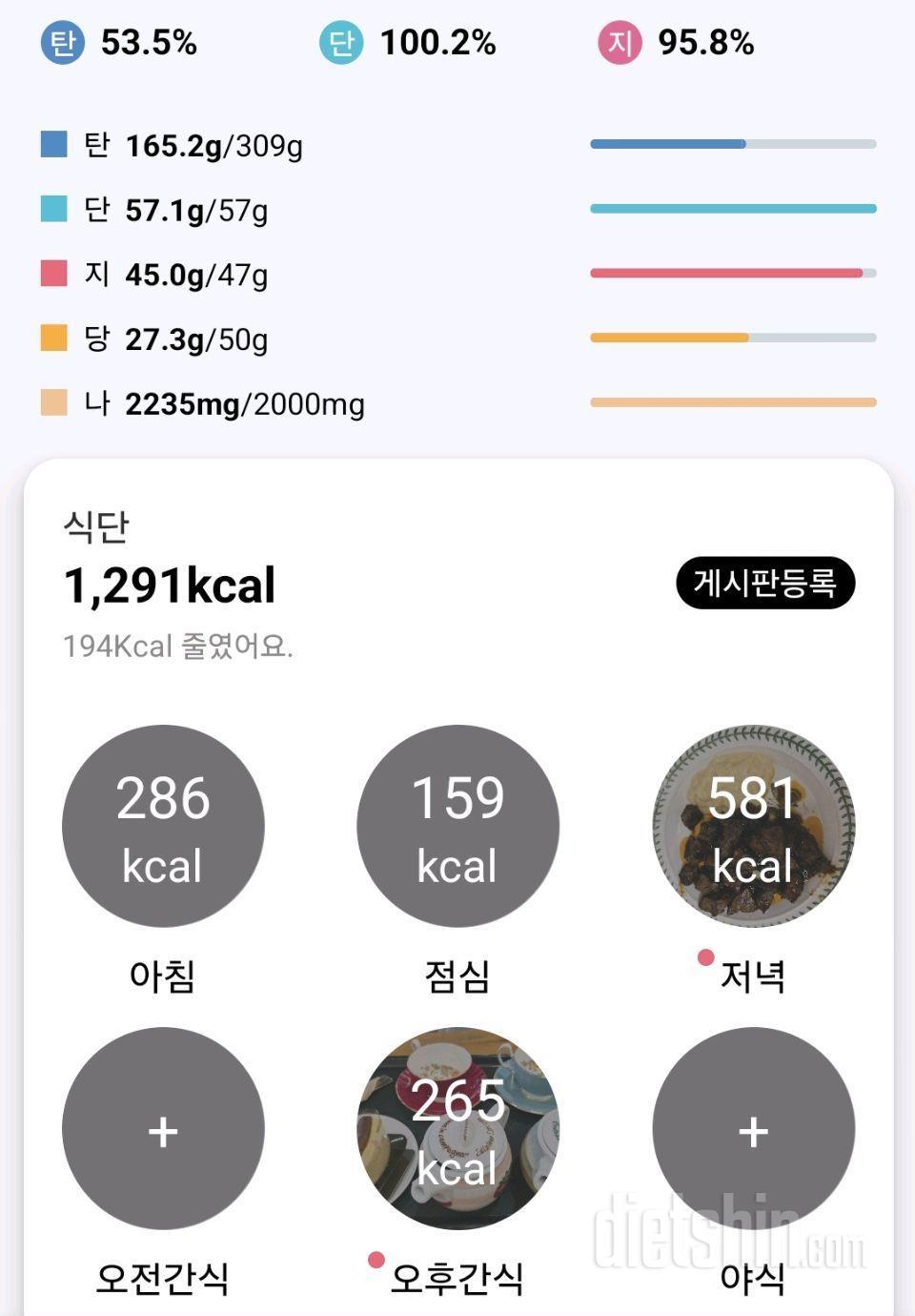The image size is (915, 1316).
Task: Tap the 야식 circle to add late-night snack
Action: point(753,1129)
